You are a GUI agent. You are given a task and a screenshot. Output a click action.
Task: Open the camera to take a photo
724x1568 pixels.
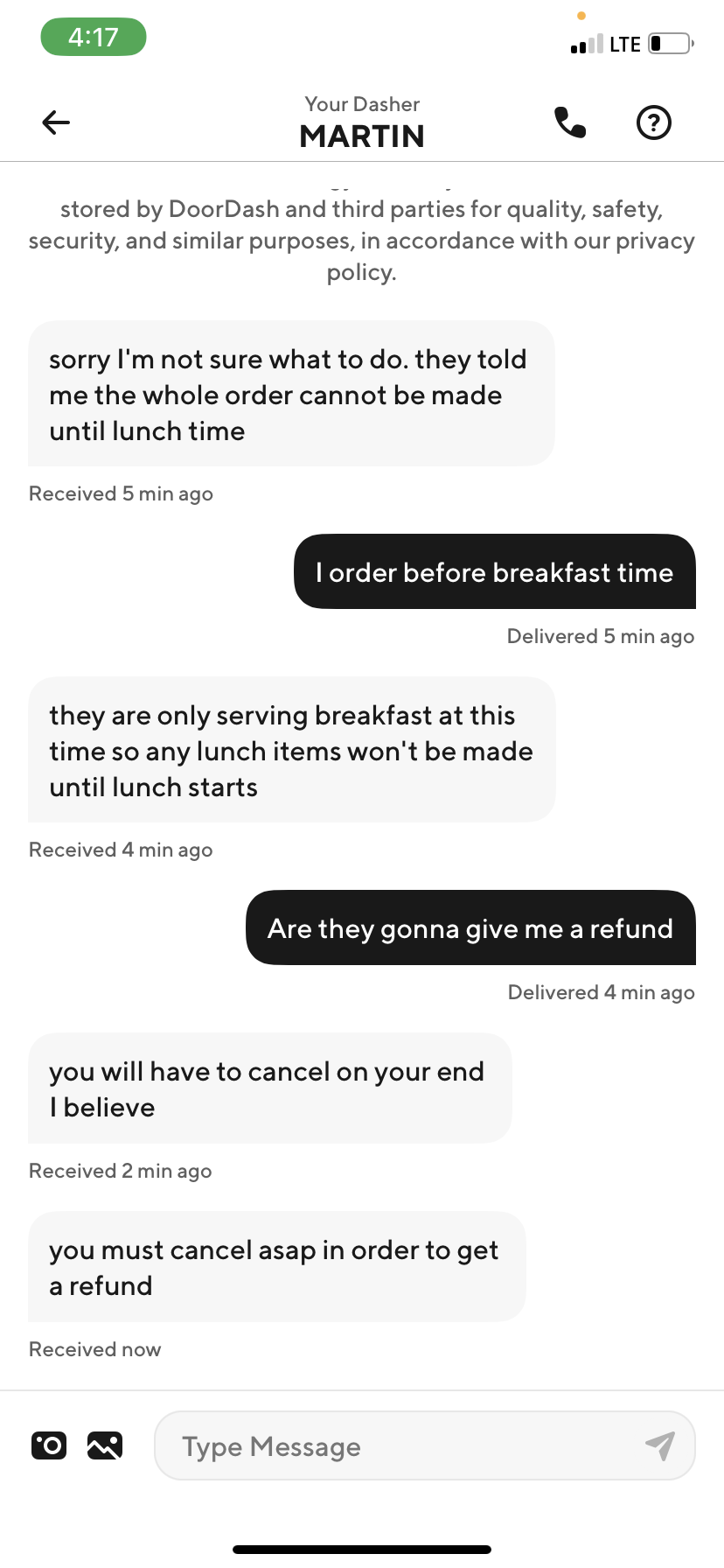(49, 1445)
